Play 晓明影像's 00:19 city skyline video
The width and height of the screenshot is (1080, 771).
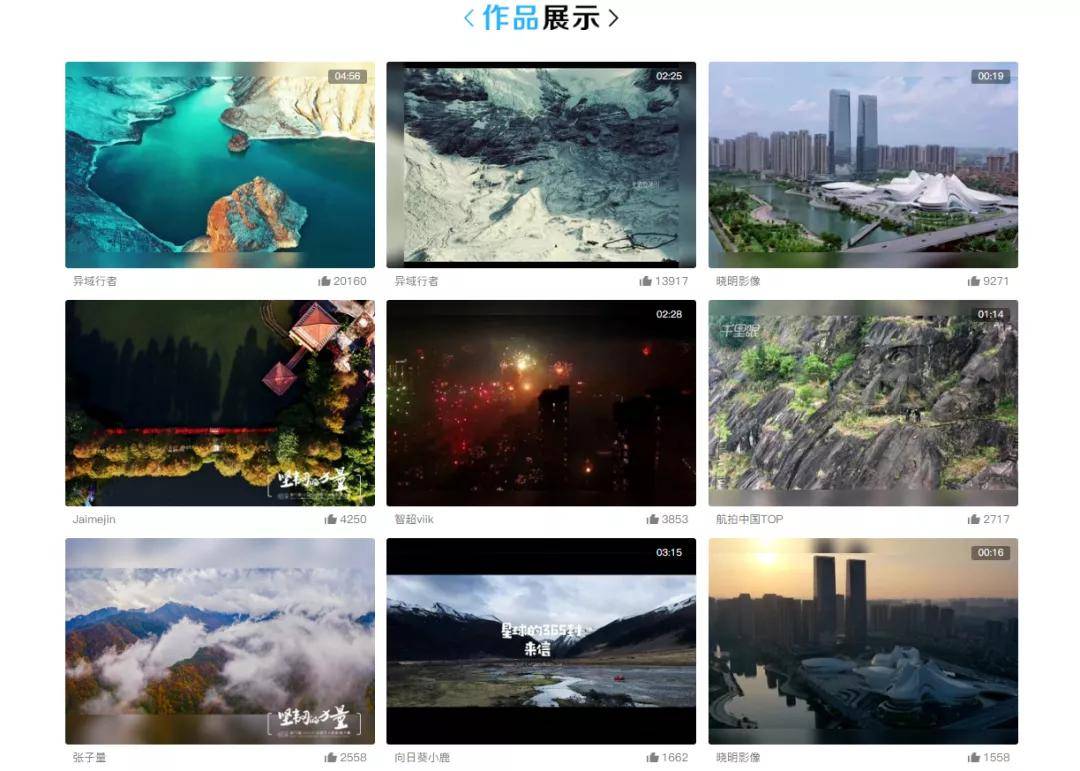click(x=863, y=165)
